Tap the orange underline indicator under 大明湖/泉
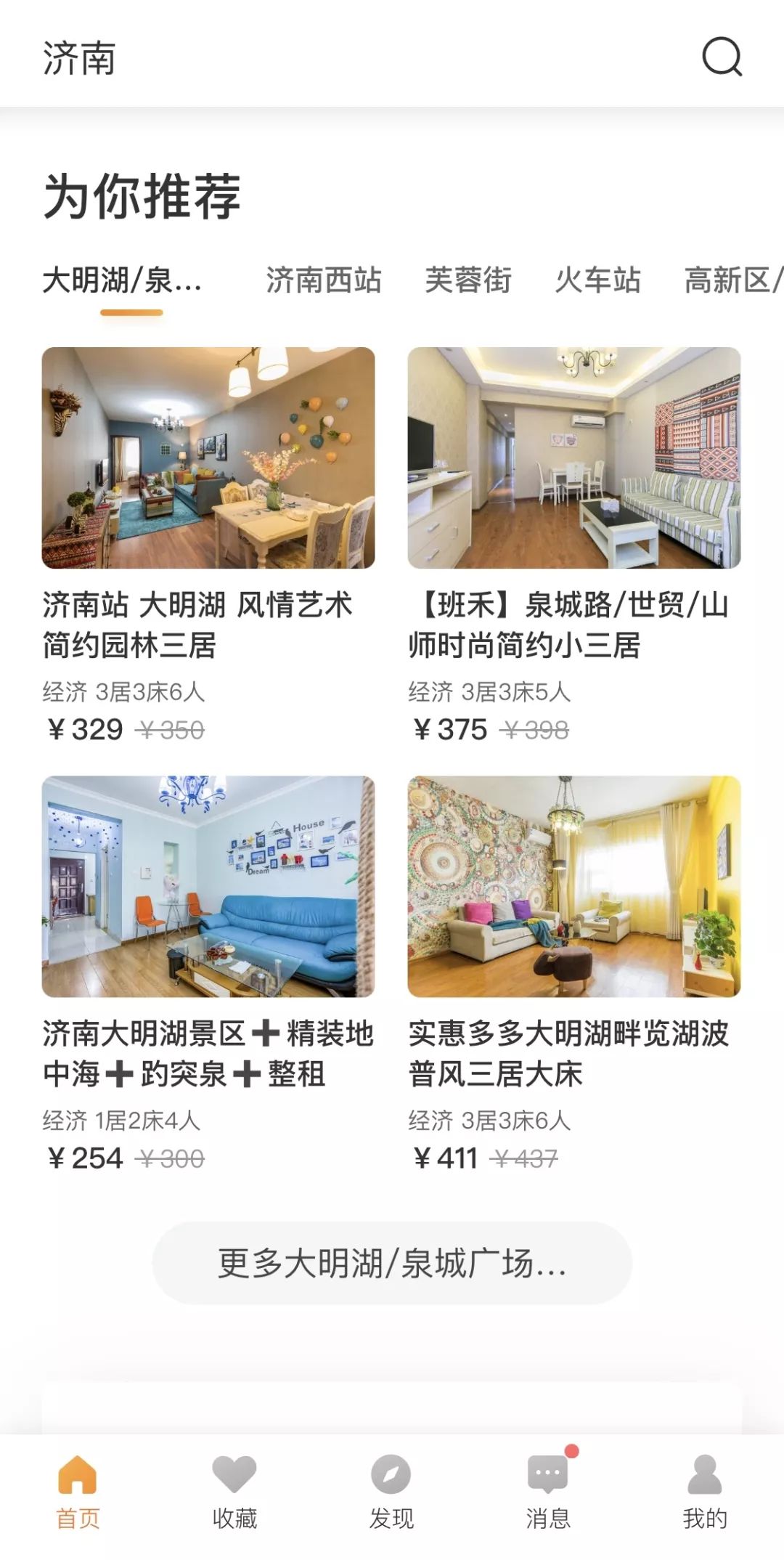Screen dimensions: 784x1560 pos(131,312)
